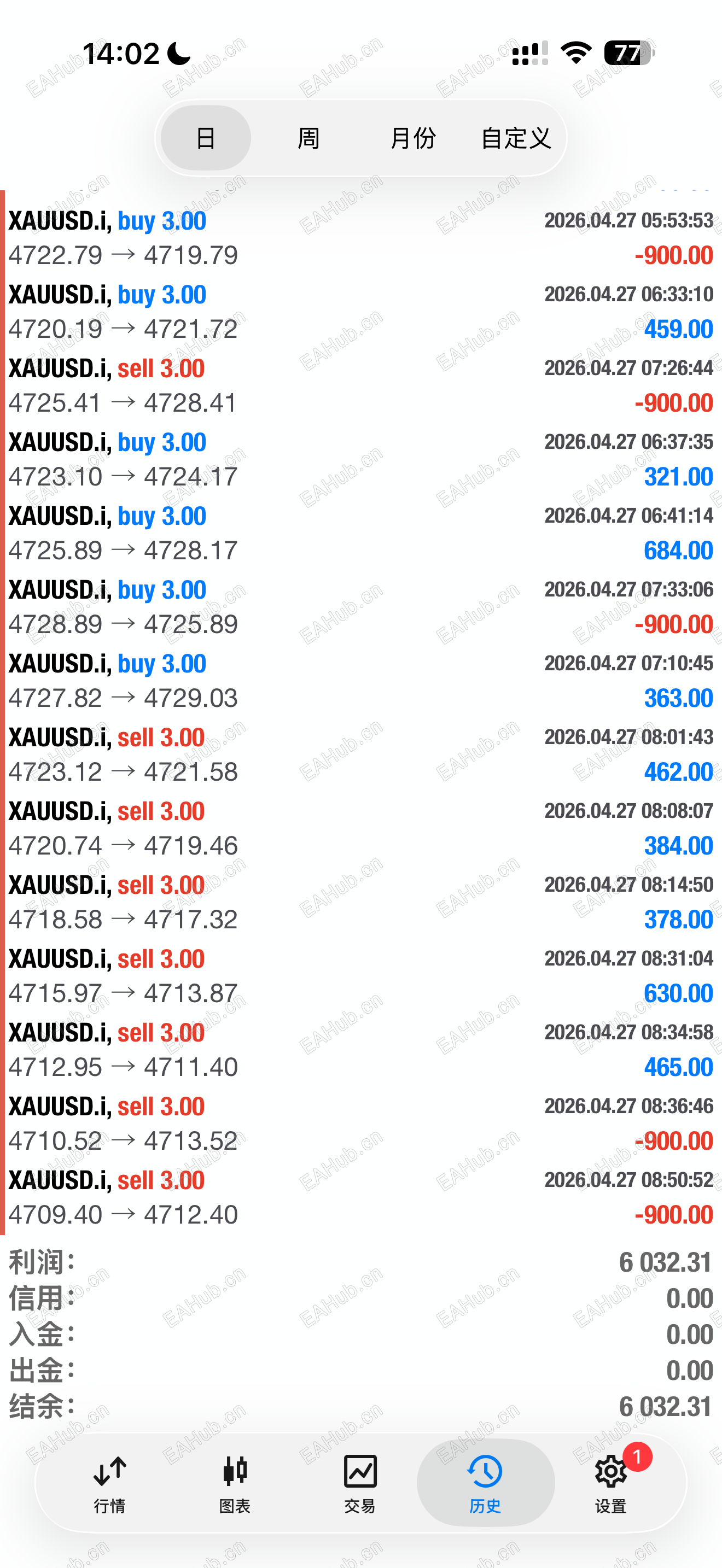
Task: Open the 684.00 profit buy trade
Action: (360, 533)
